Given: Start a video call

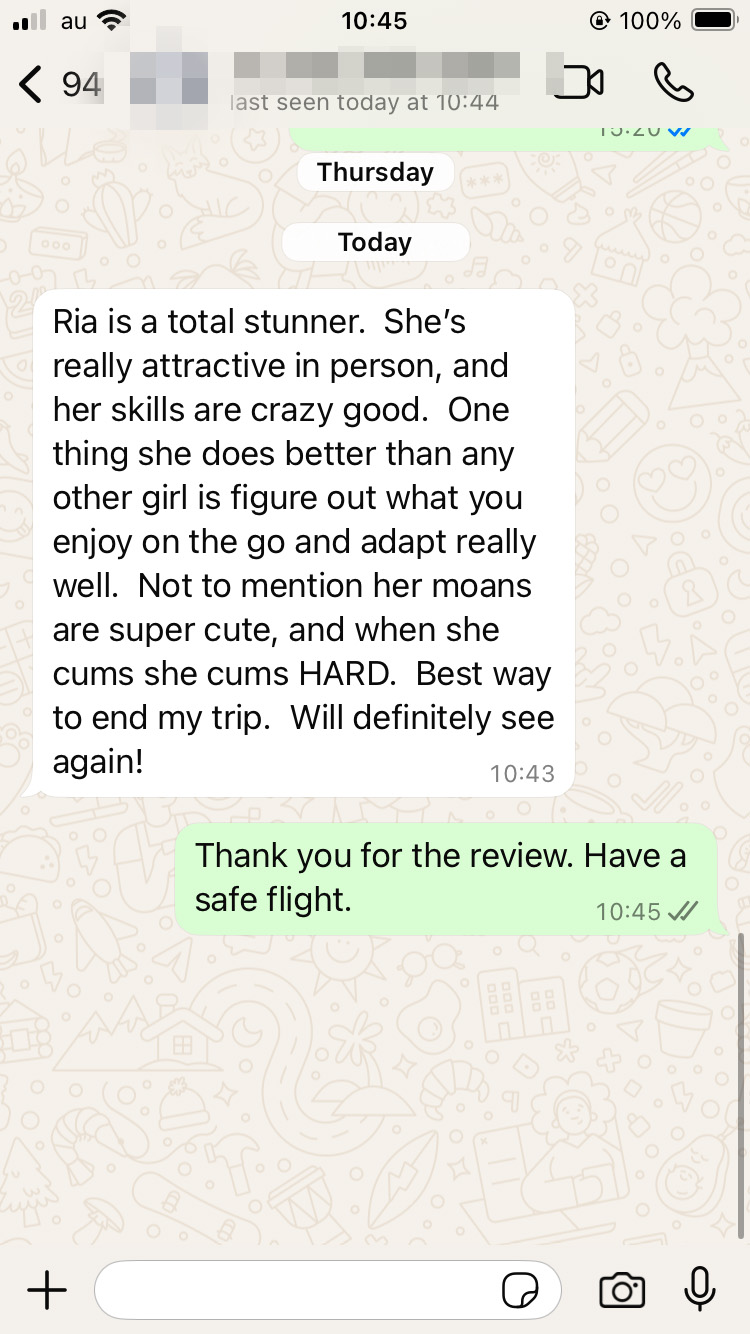Looking at the screenshot, I should tap(580, 83).
